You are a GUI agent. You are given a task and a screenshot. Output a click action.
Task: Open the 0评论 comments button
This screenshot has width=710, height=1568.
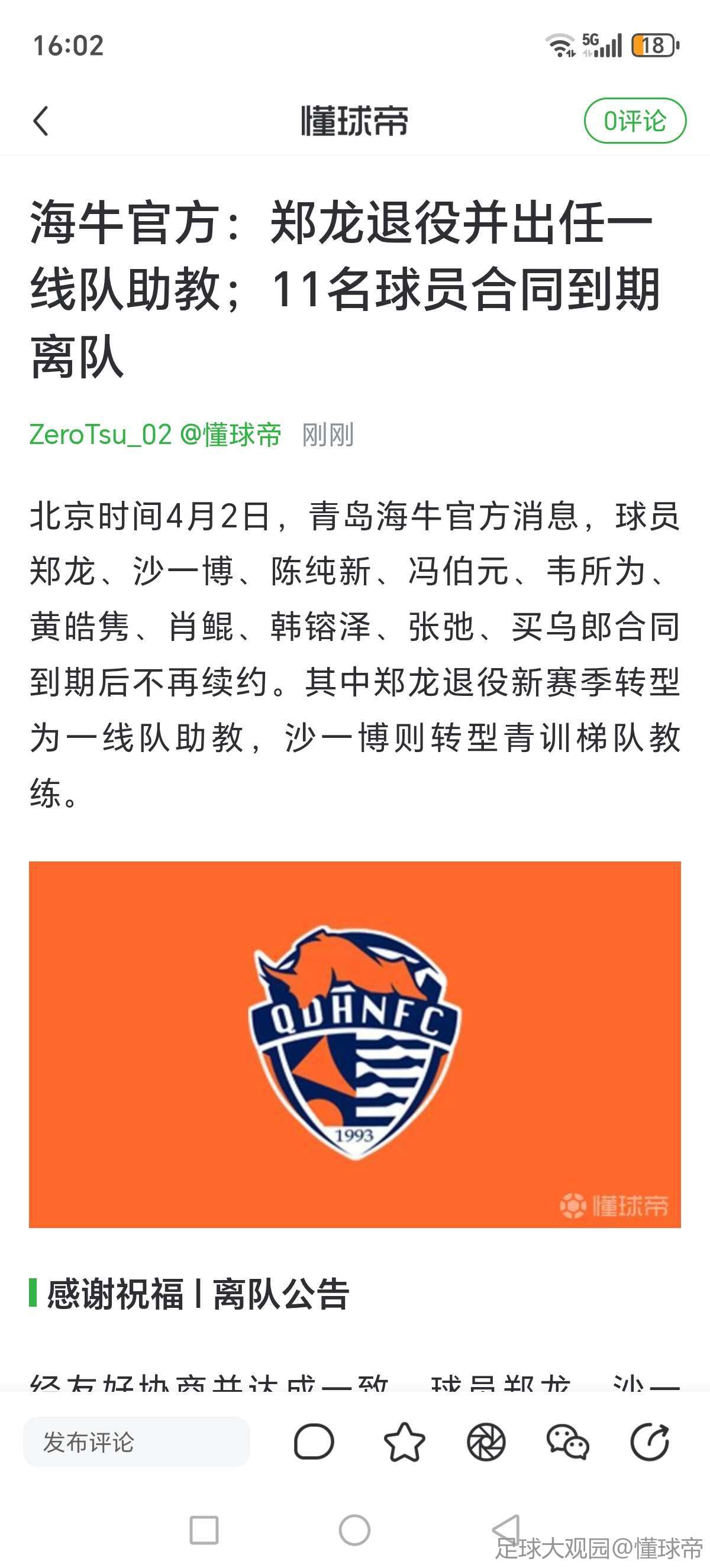coord(634,121)
